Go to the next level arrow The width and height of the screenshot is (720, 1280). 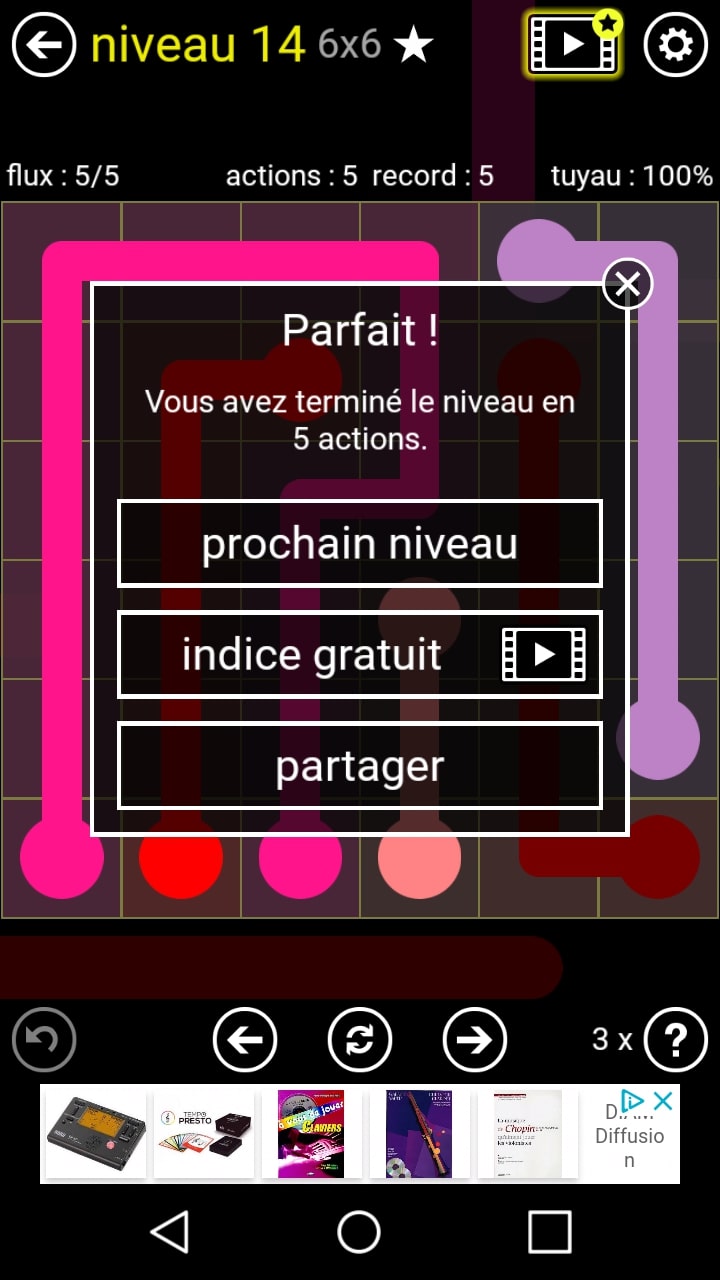click(x=474, y=1040)
